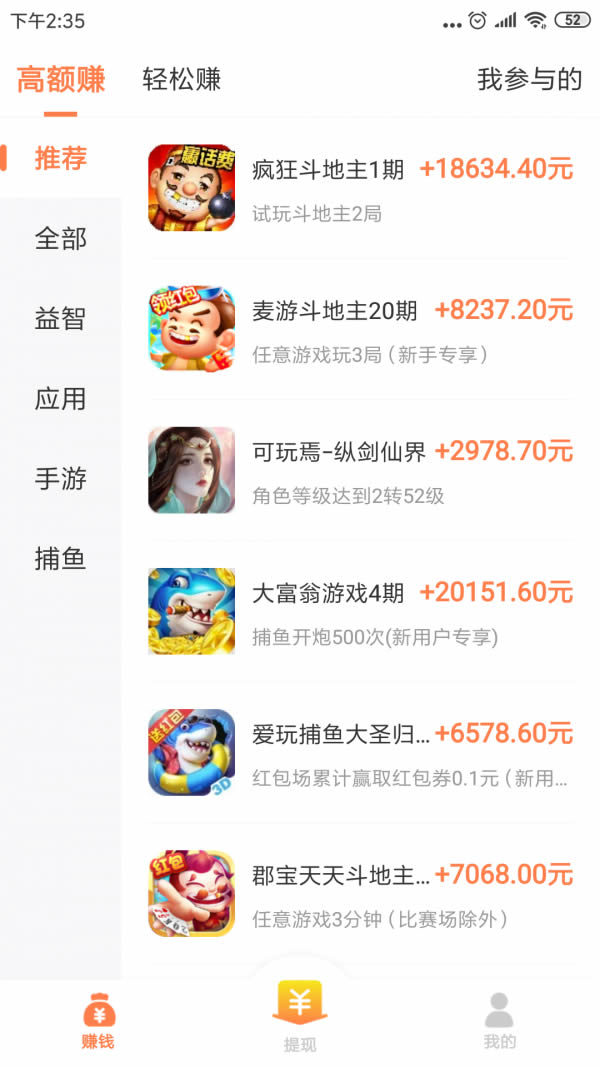This screenshot has width=600, height=1067.
Task: Show the 全部 category
Action: click(61, 238)
